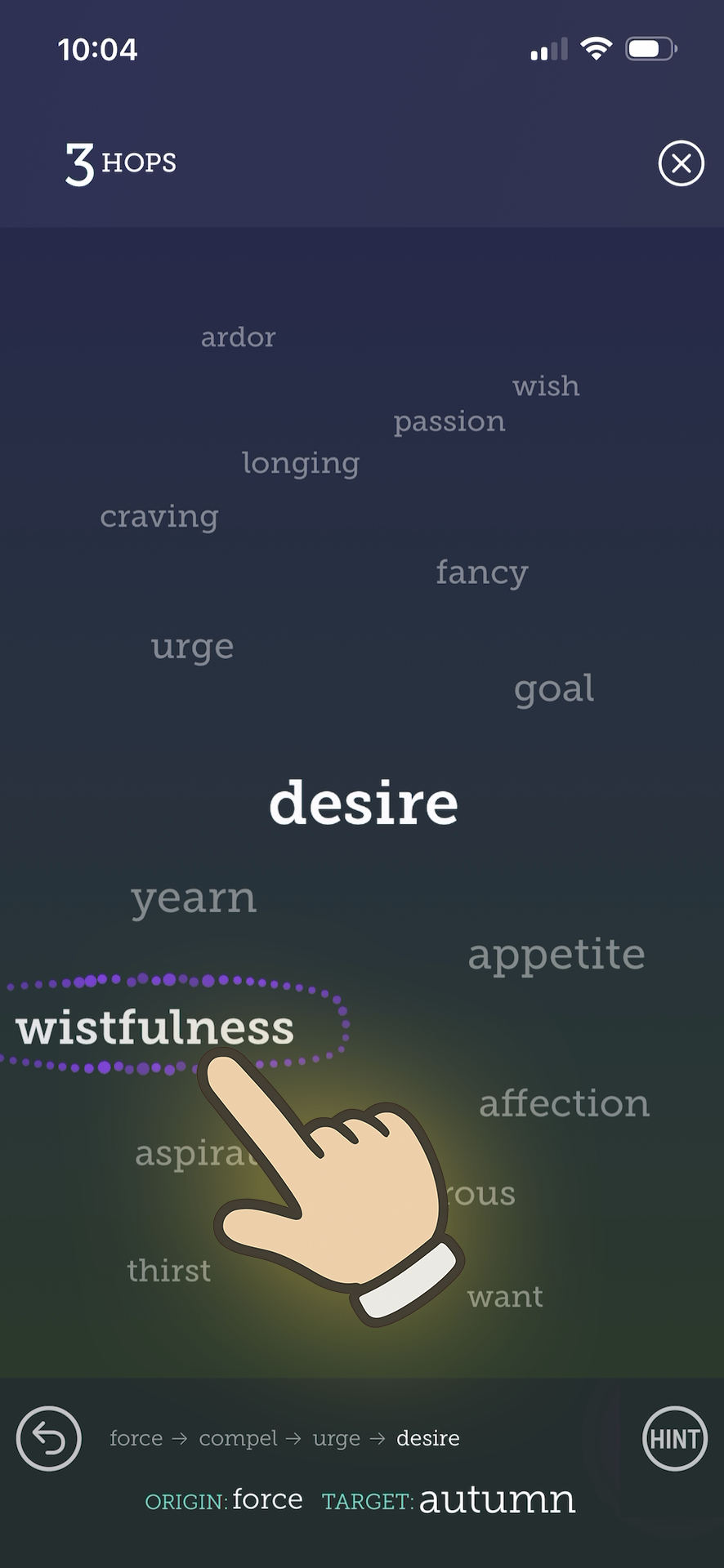Select the word wistfulness
Screen dimensions: 724x1568
coord(154,1027)
